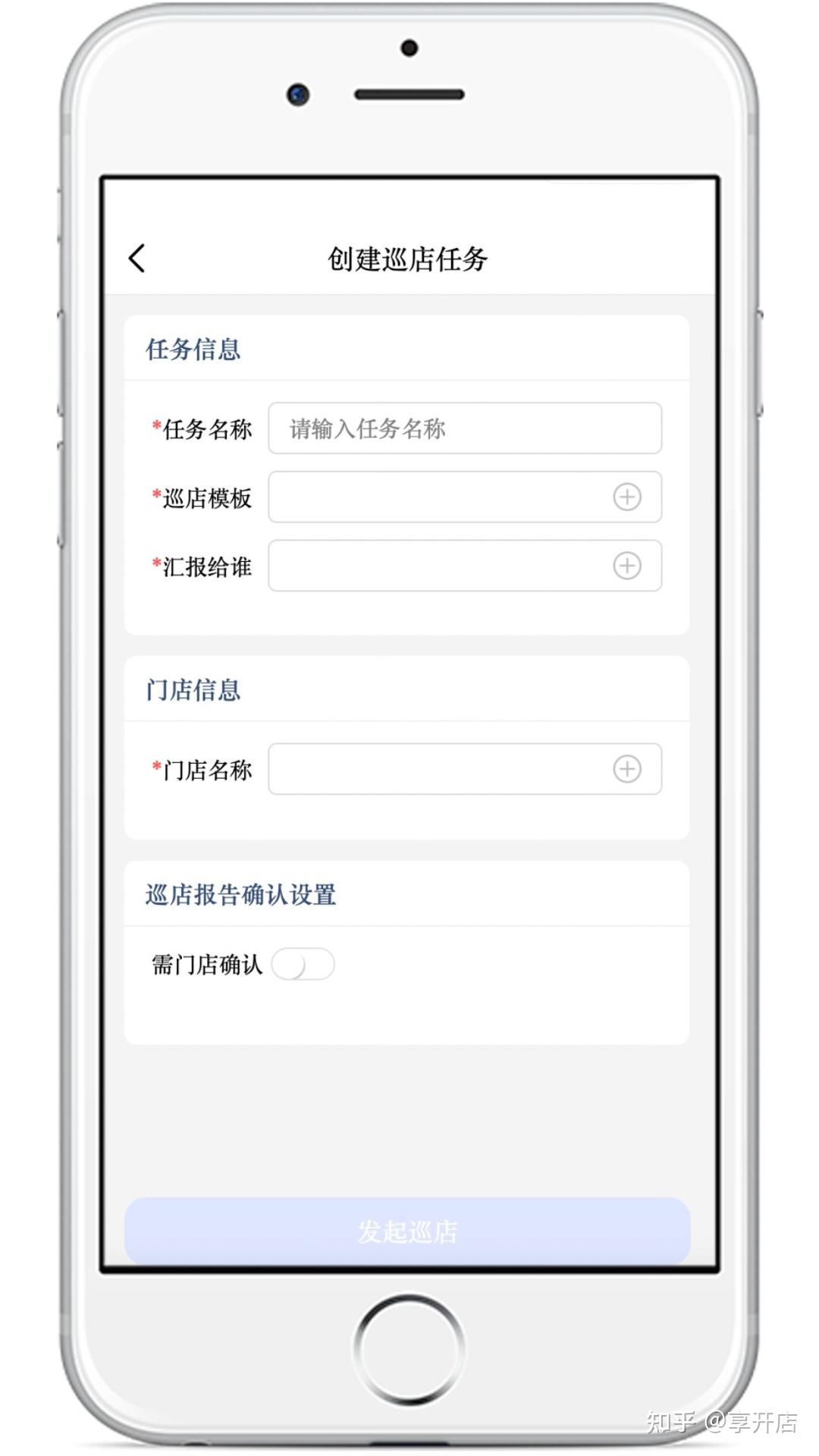Choose report recipient with 汇报给谁 plus icon
The width and height of the screenshot is (819, 1456).
(x=627, y=566)
